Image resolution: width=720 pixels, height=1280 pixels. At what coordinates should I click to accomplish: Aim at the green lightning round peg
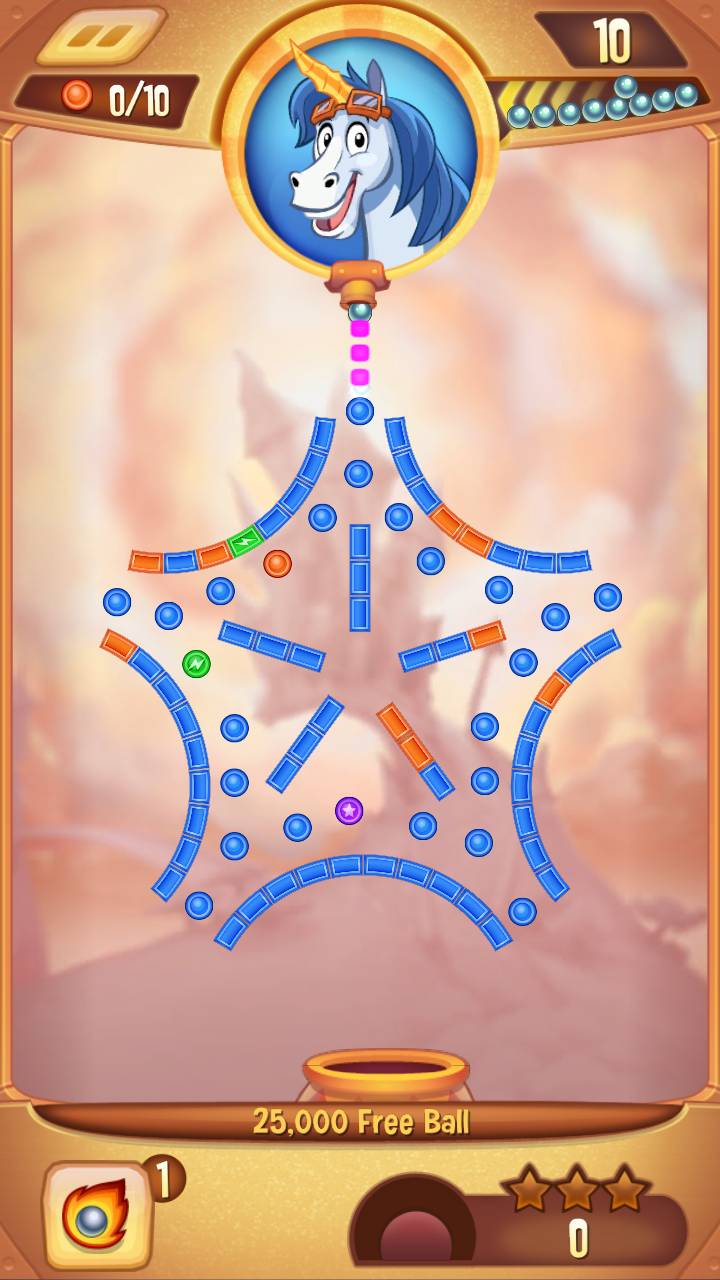point(197,663)
